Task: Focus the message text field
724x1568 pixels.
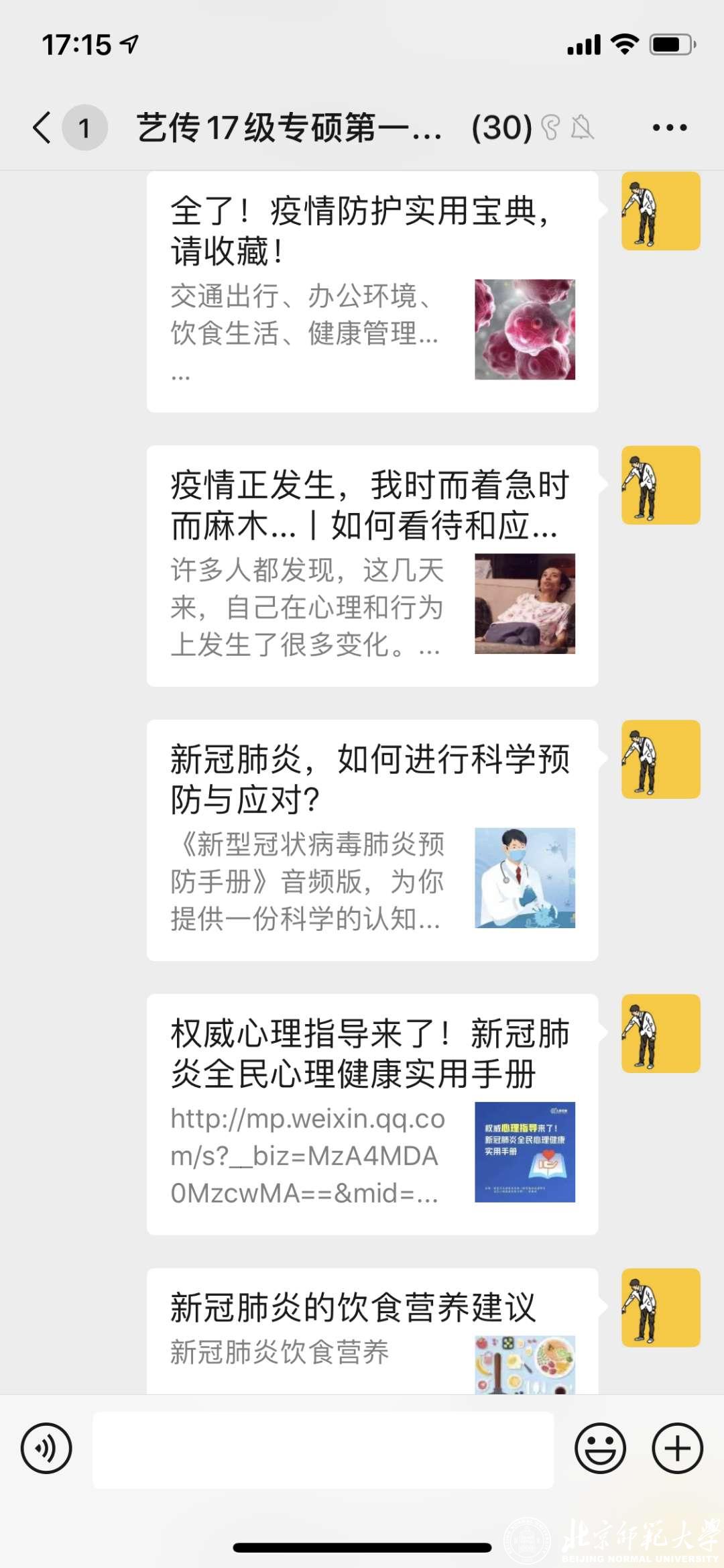Action: coord(323,1449)
